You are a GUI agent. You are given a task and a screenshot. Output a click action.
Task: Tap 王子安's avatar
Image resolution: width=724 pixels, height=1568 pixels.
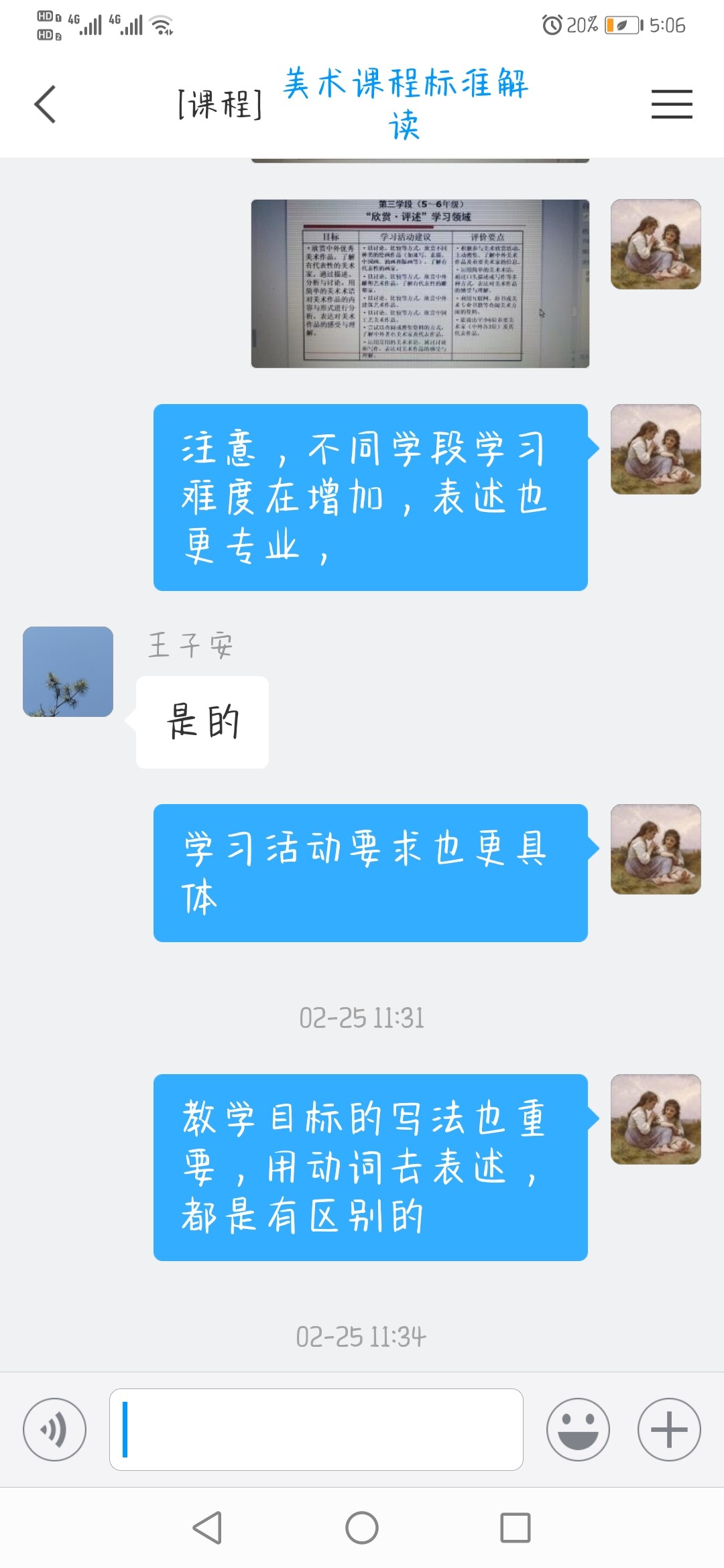pos(68,671)
